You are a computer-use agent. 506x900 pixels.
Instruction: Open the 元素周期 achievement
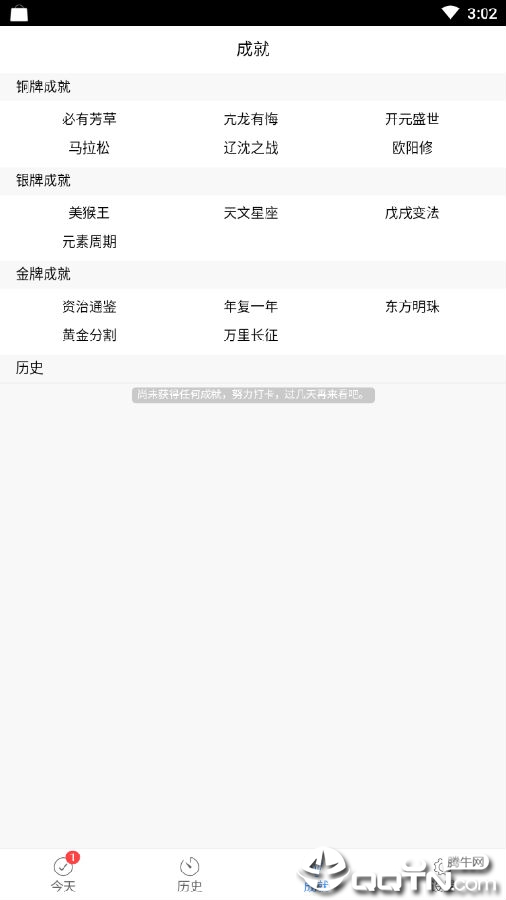point(89,242)
